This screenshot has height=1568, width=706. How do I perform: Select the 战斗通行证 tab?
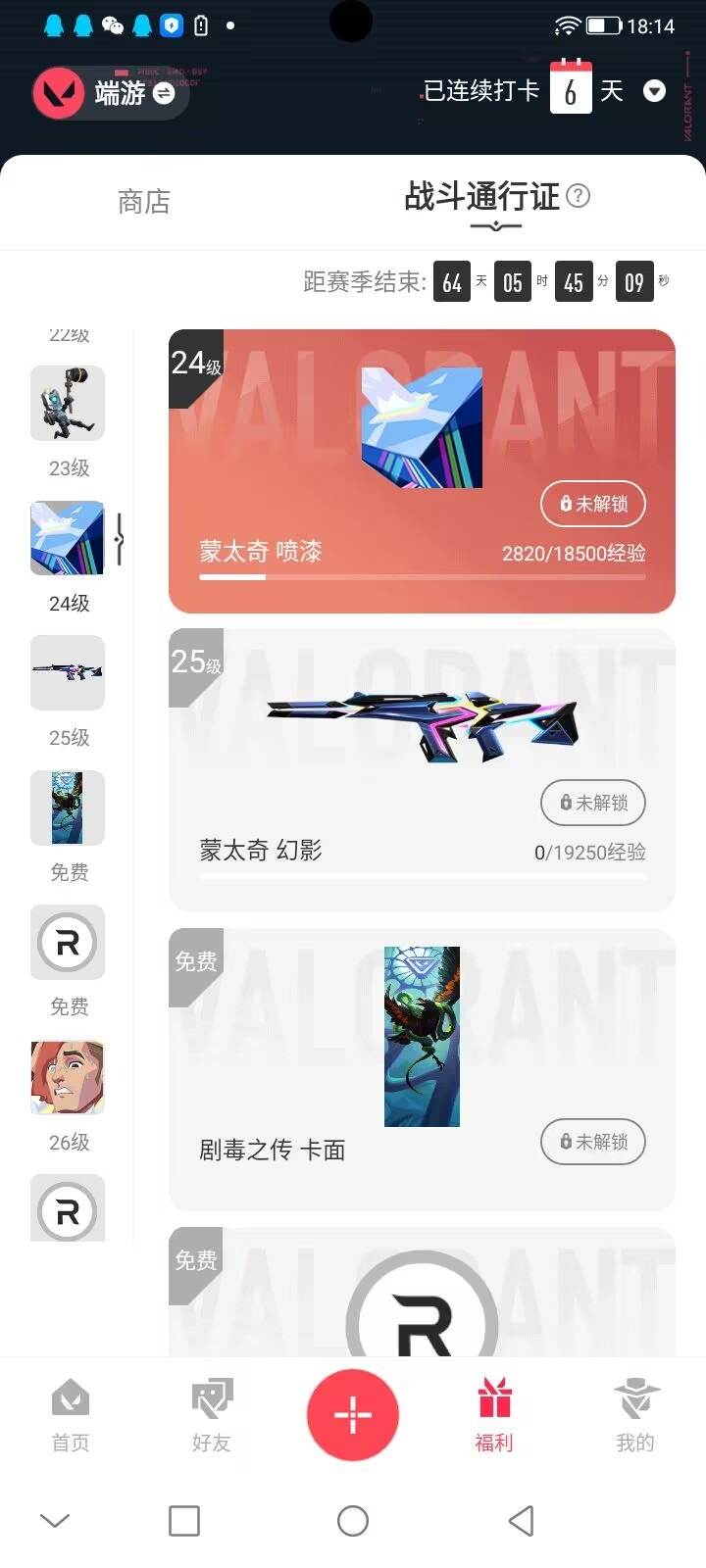click(x=479, y=197)
